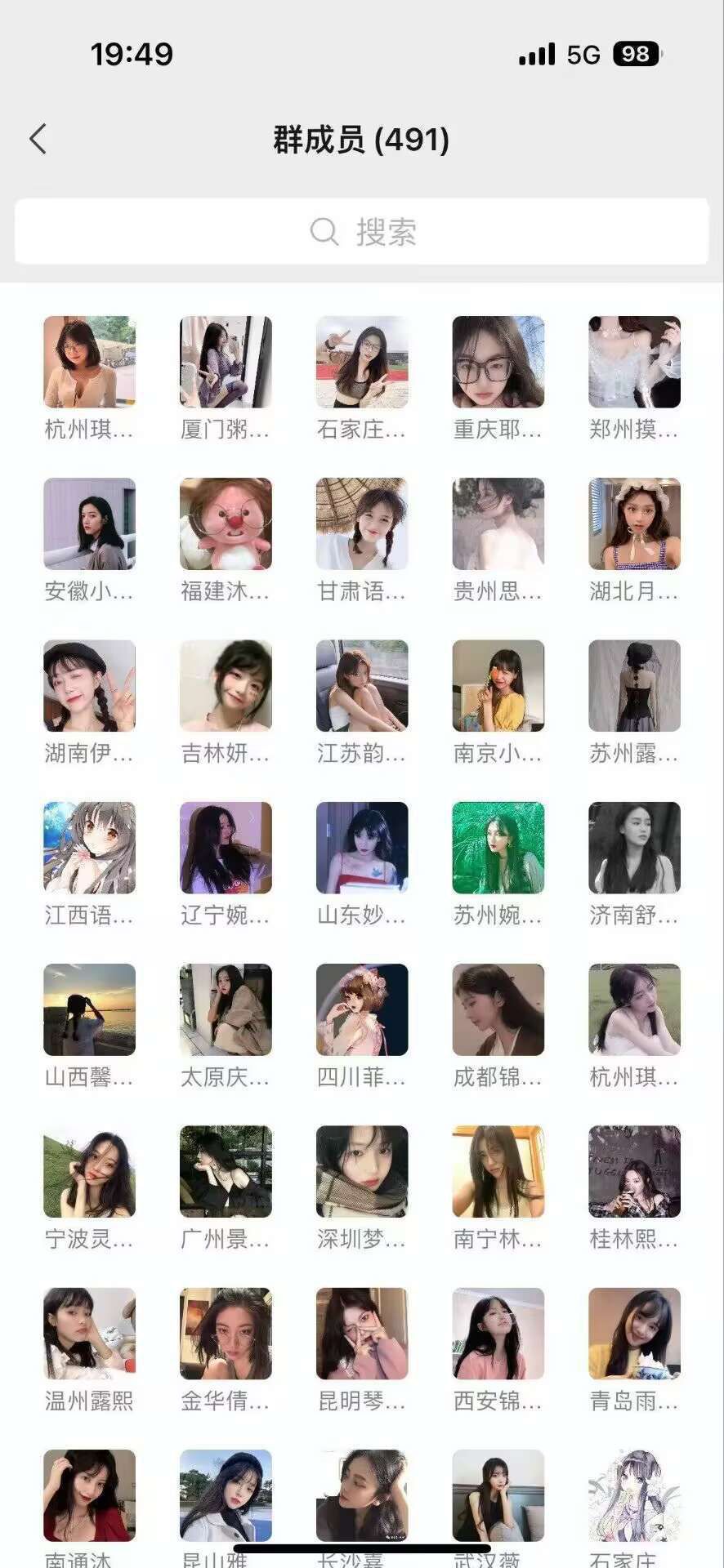
Task: Open member 重庆耶… profile
Action: coord(498,363)
